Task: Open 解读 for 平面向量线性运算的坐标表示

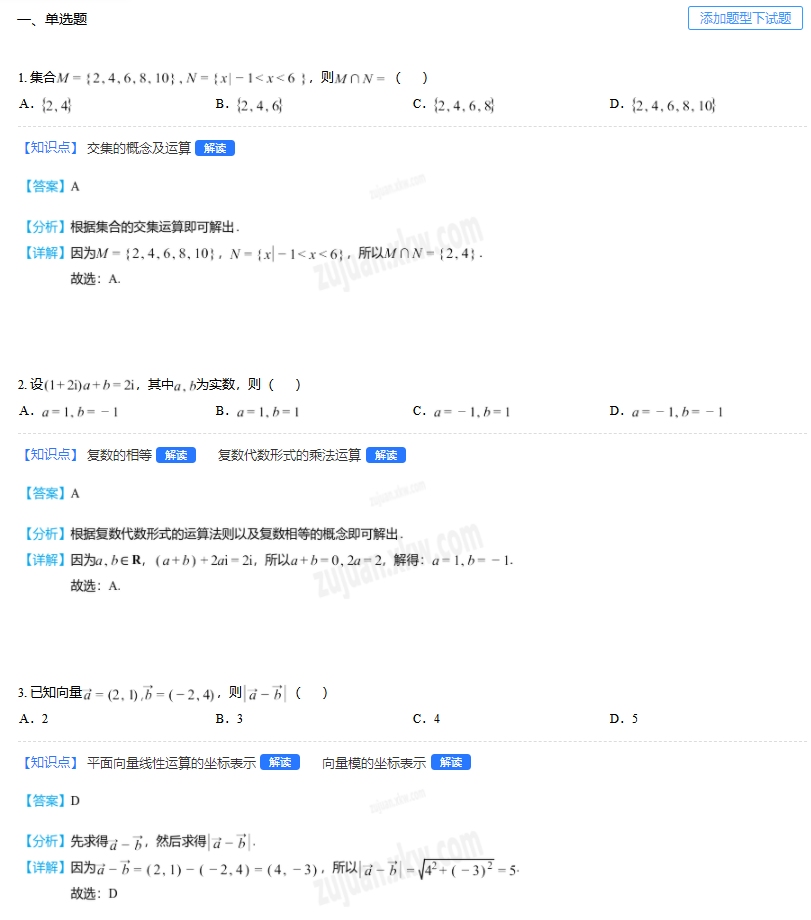Action: coord(279,762)
